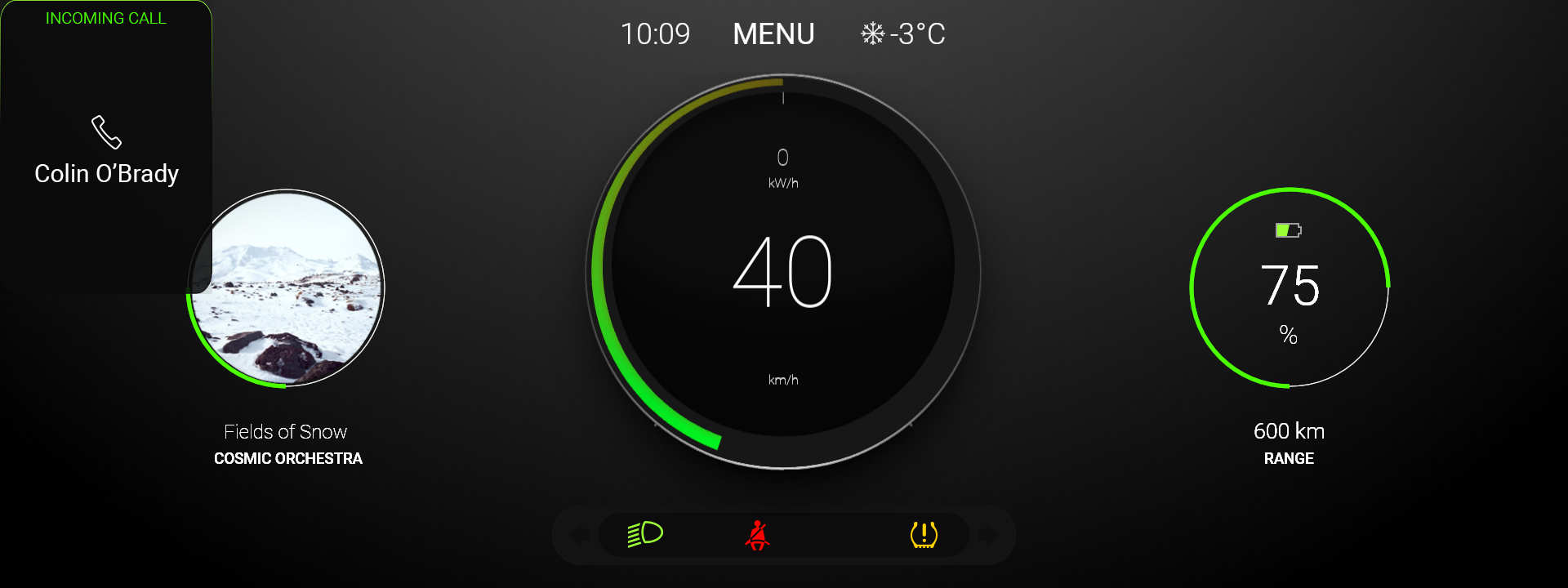The width and height of the screenshot is (1568, 588).
Task: Open the 75% battery range widget
Action: tap(1289, 287)
